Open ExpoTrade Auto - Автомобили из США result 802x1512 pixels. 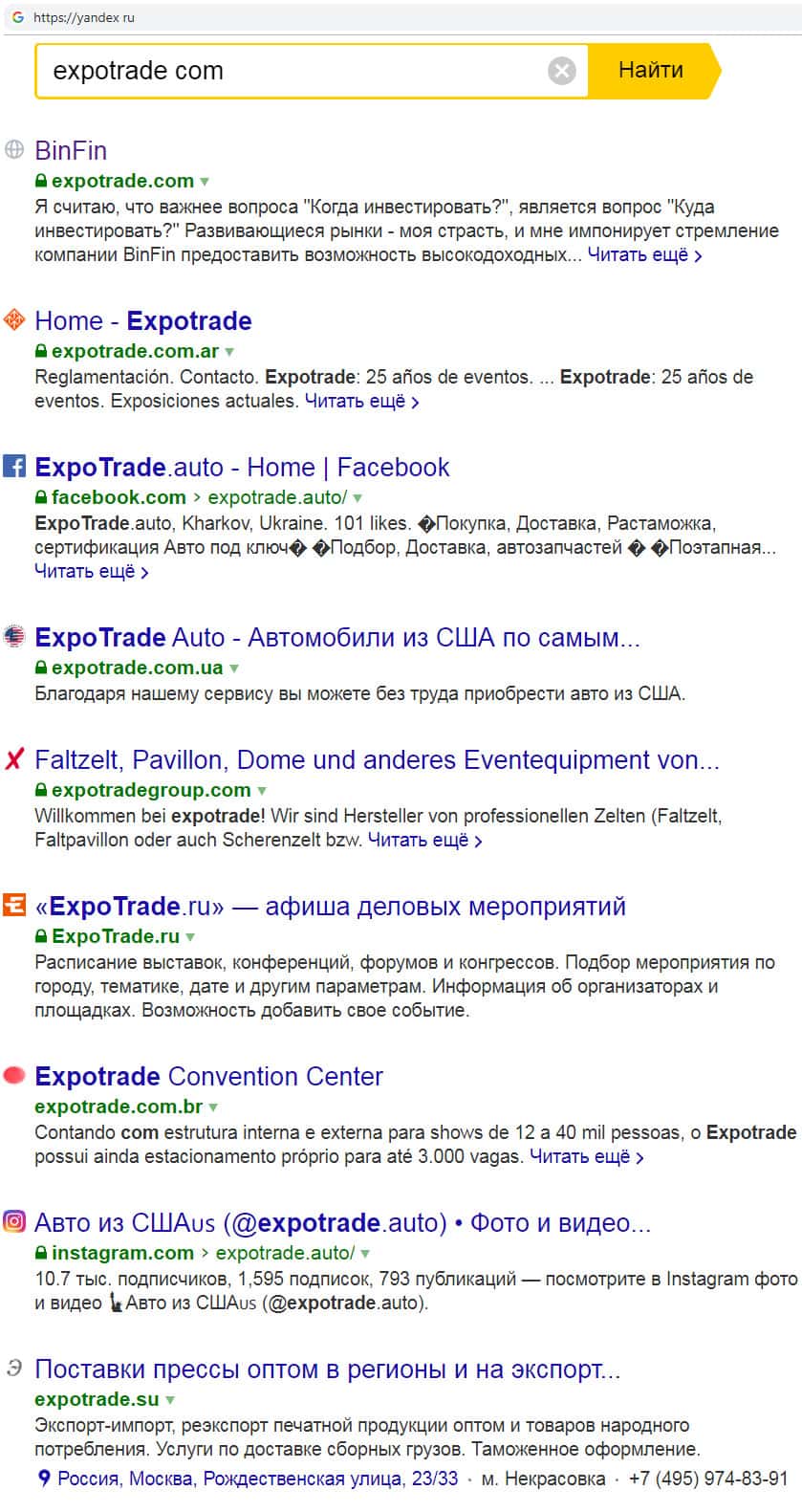point(336,638)
